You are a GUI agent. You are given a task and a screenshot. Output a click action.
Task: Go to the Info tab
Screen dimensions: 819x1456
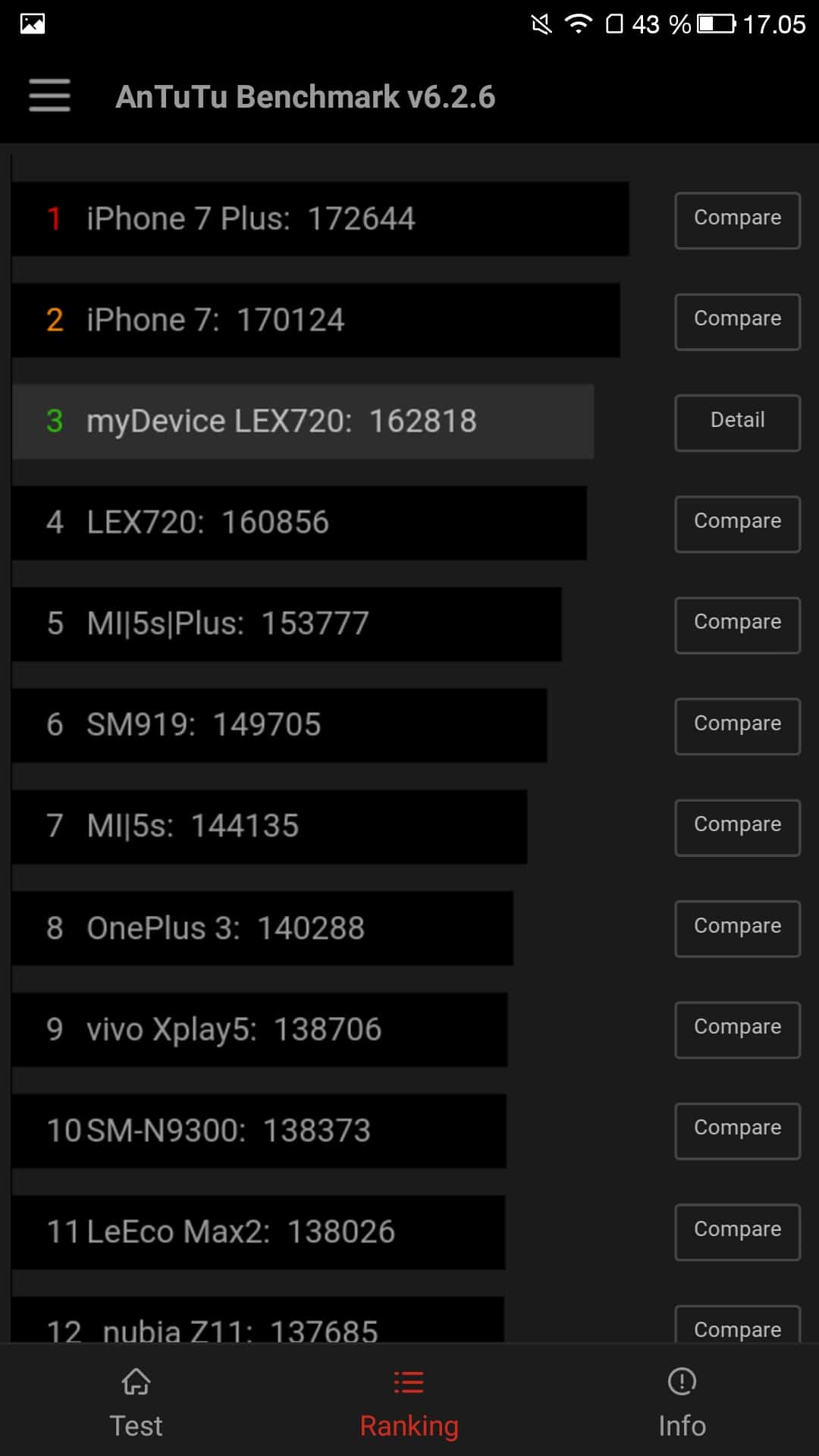[x=682, y=1403]
